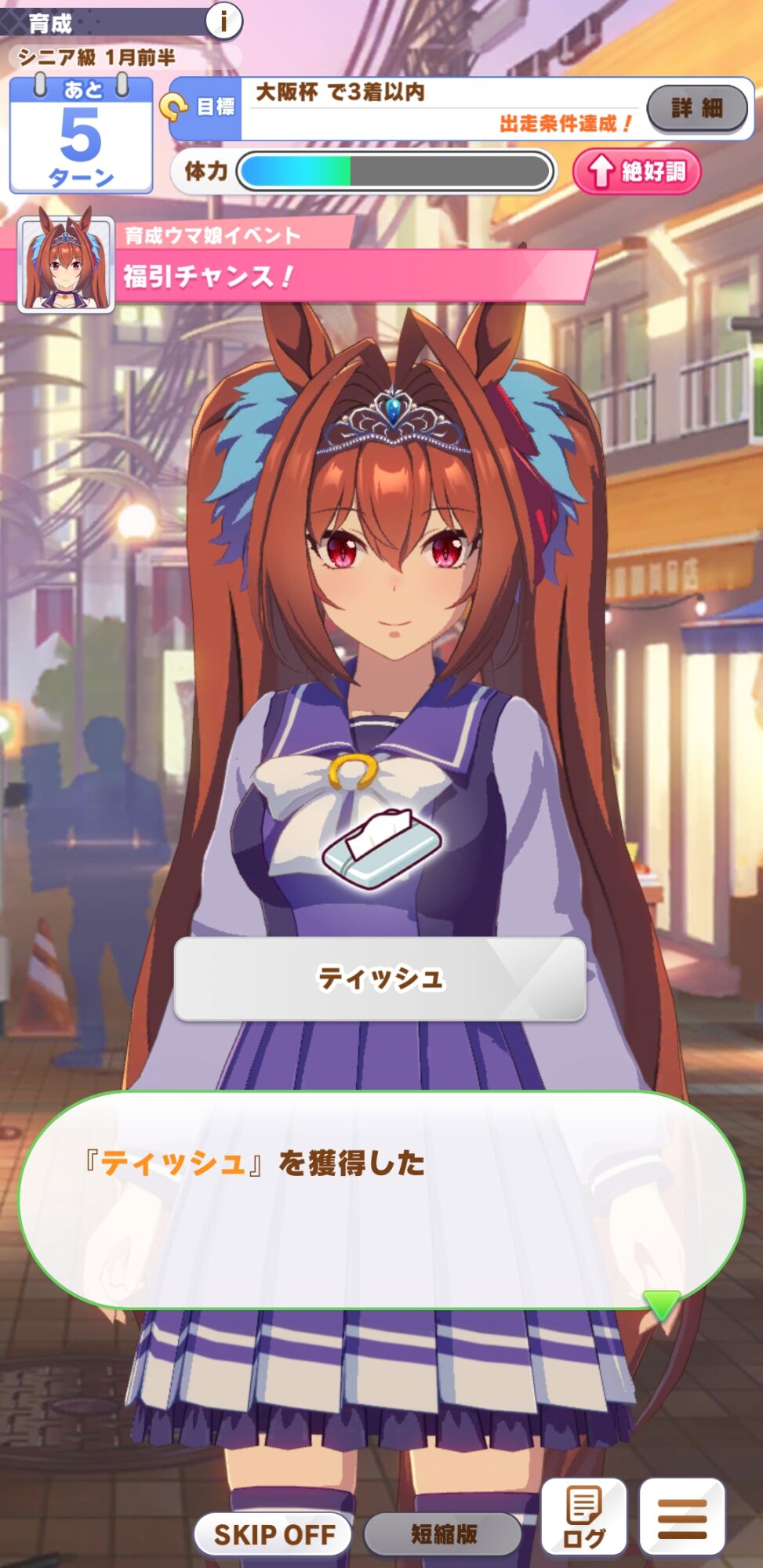Open goal details with the 詳細 button
The width and height of the screenshot is (763, 1568).
click(696, 108)
